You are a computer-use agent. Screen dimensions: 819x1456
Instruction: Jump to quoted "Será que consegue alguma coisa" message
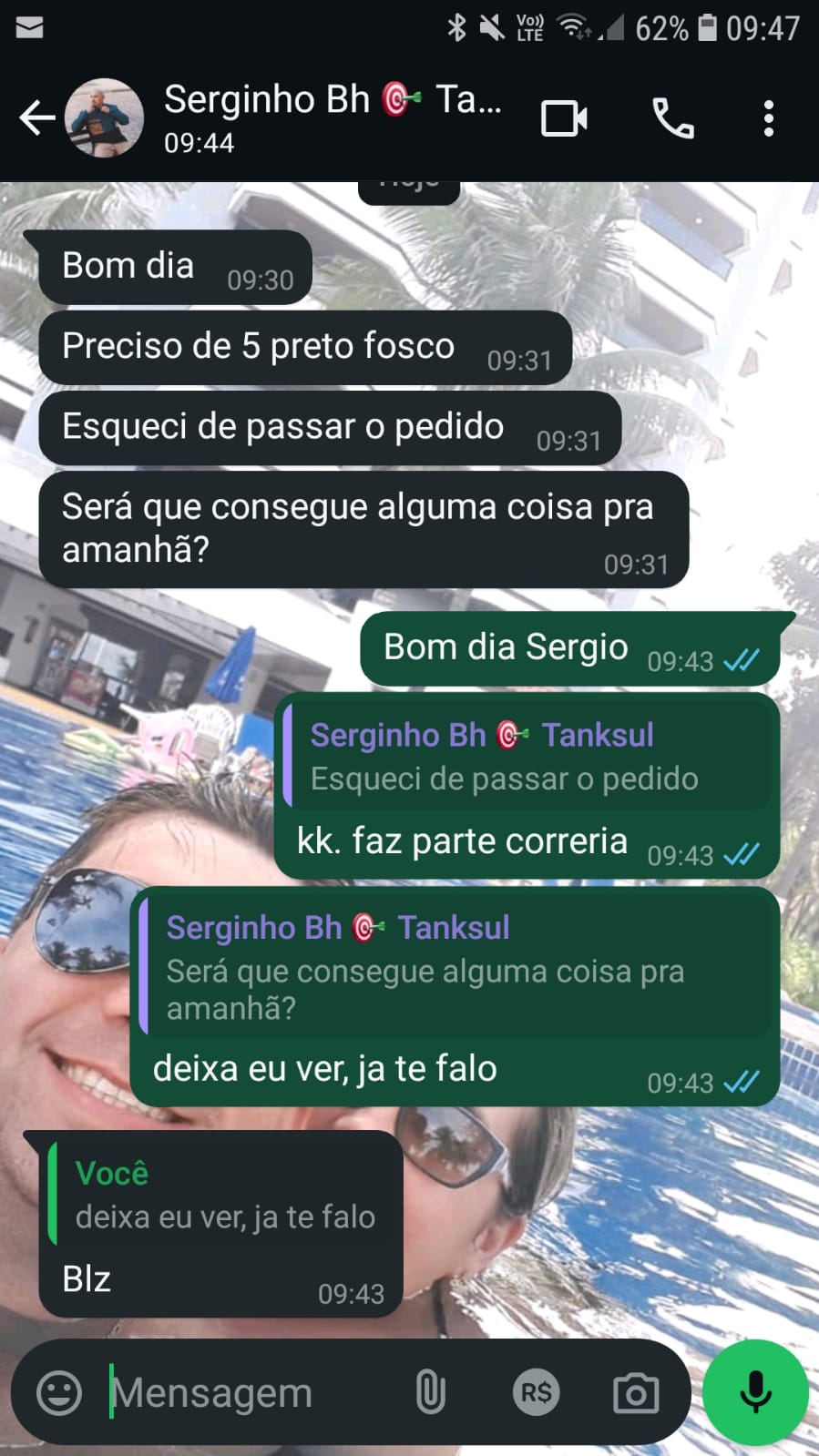[x=456, y=968]
